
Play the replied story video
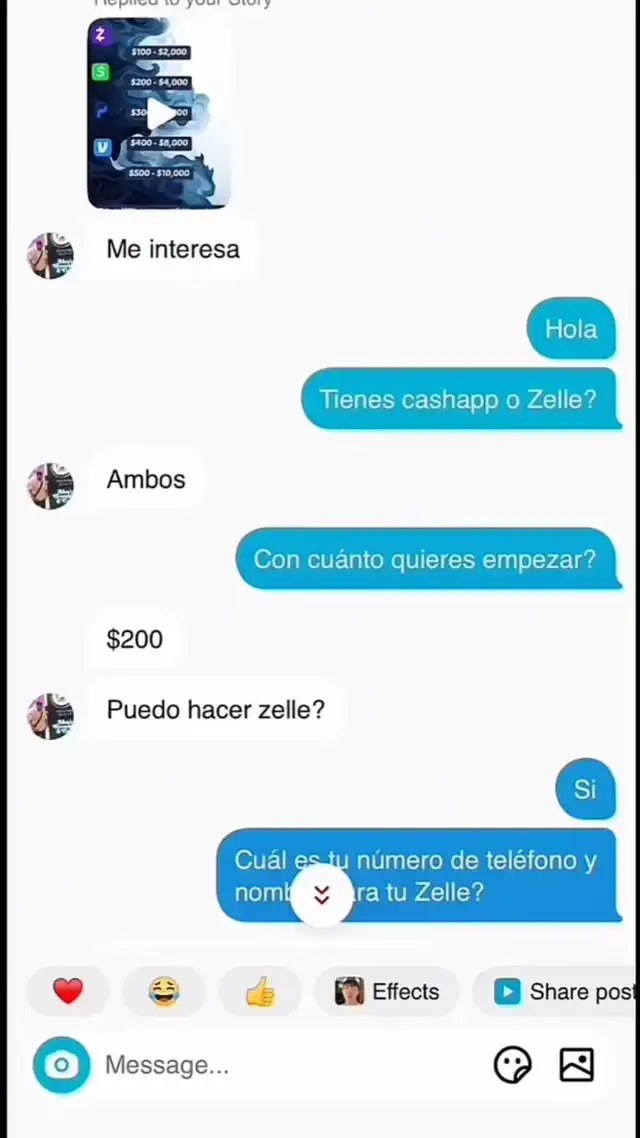point(160,114)
